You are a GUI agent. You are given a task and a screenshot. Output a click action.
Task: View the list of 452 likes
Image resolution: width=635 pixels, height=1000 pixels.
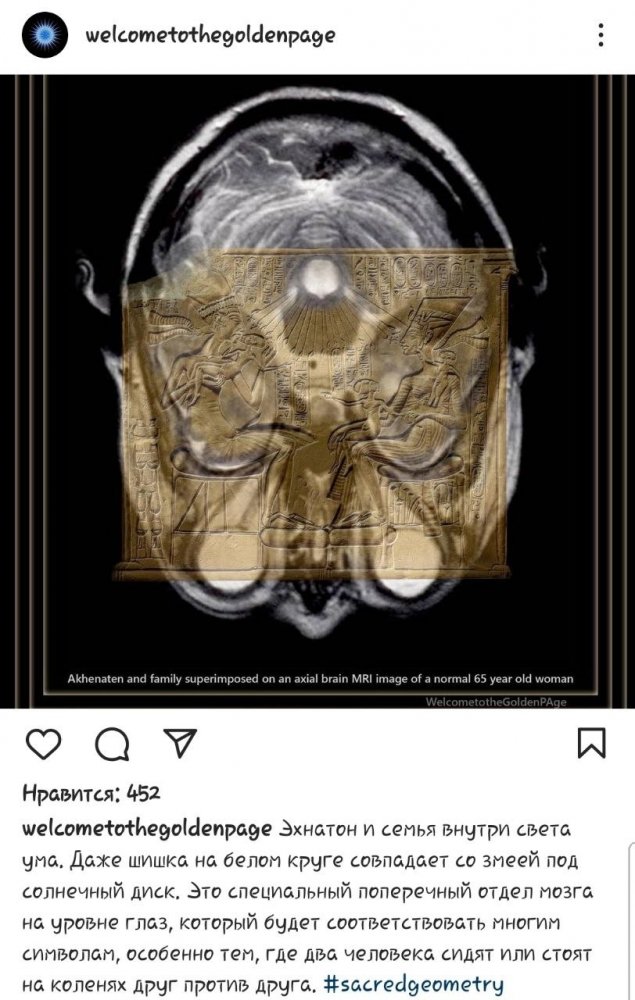(92, 794)
